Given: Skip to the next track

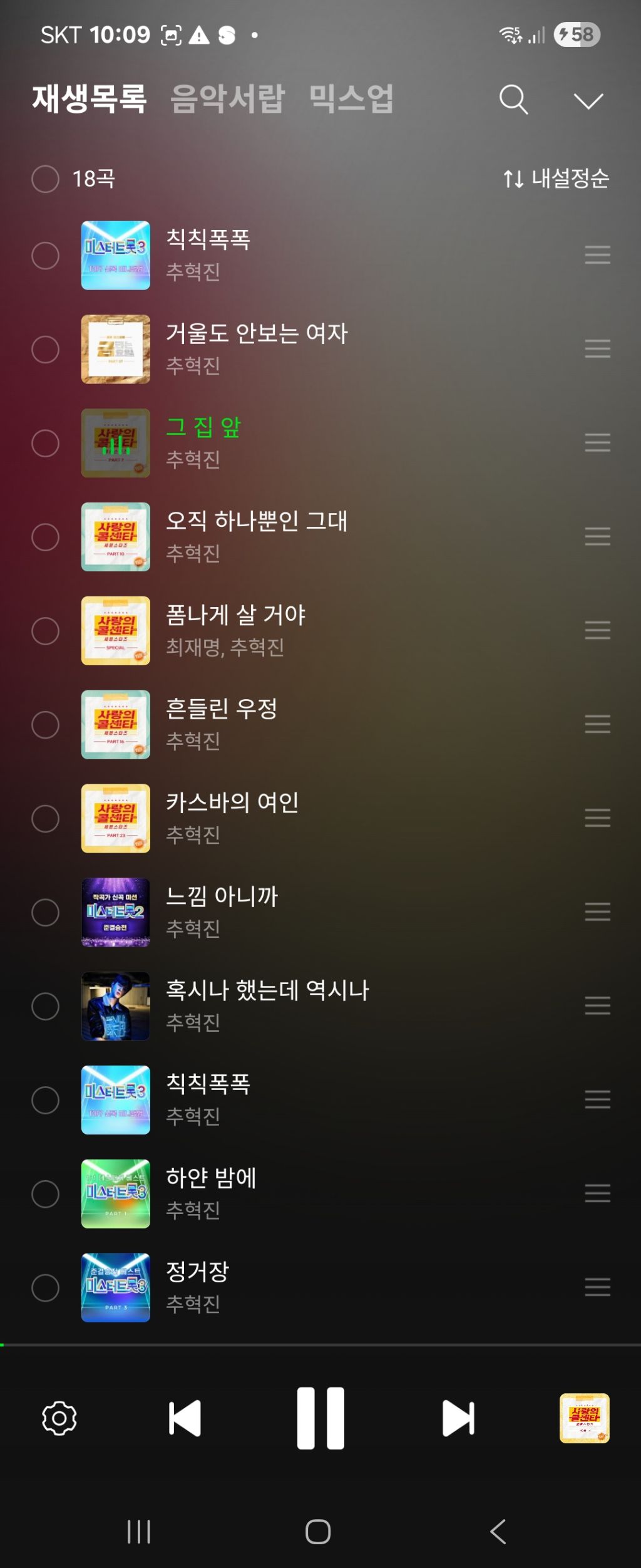Looking at the screenshot, I should point(458,1418).
